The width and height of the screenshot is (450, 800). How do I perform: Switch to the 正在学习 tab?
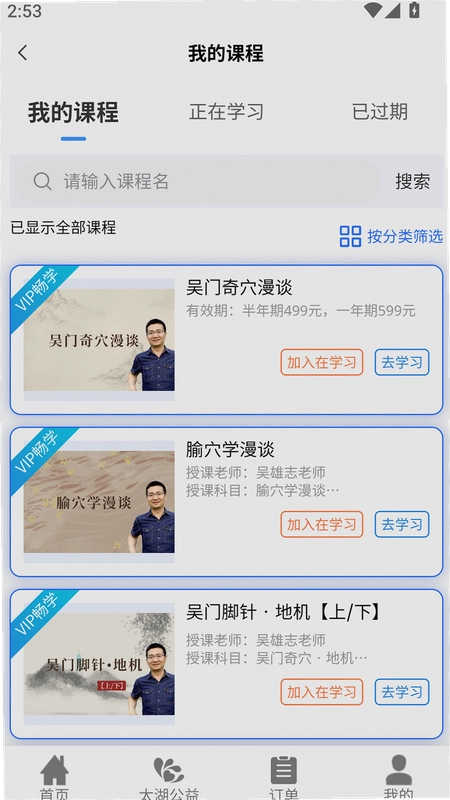(x=226, y=111)
